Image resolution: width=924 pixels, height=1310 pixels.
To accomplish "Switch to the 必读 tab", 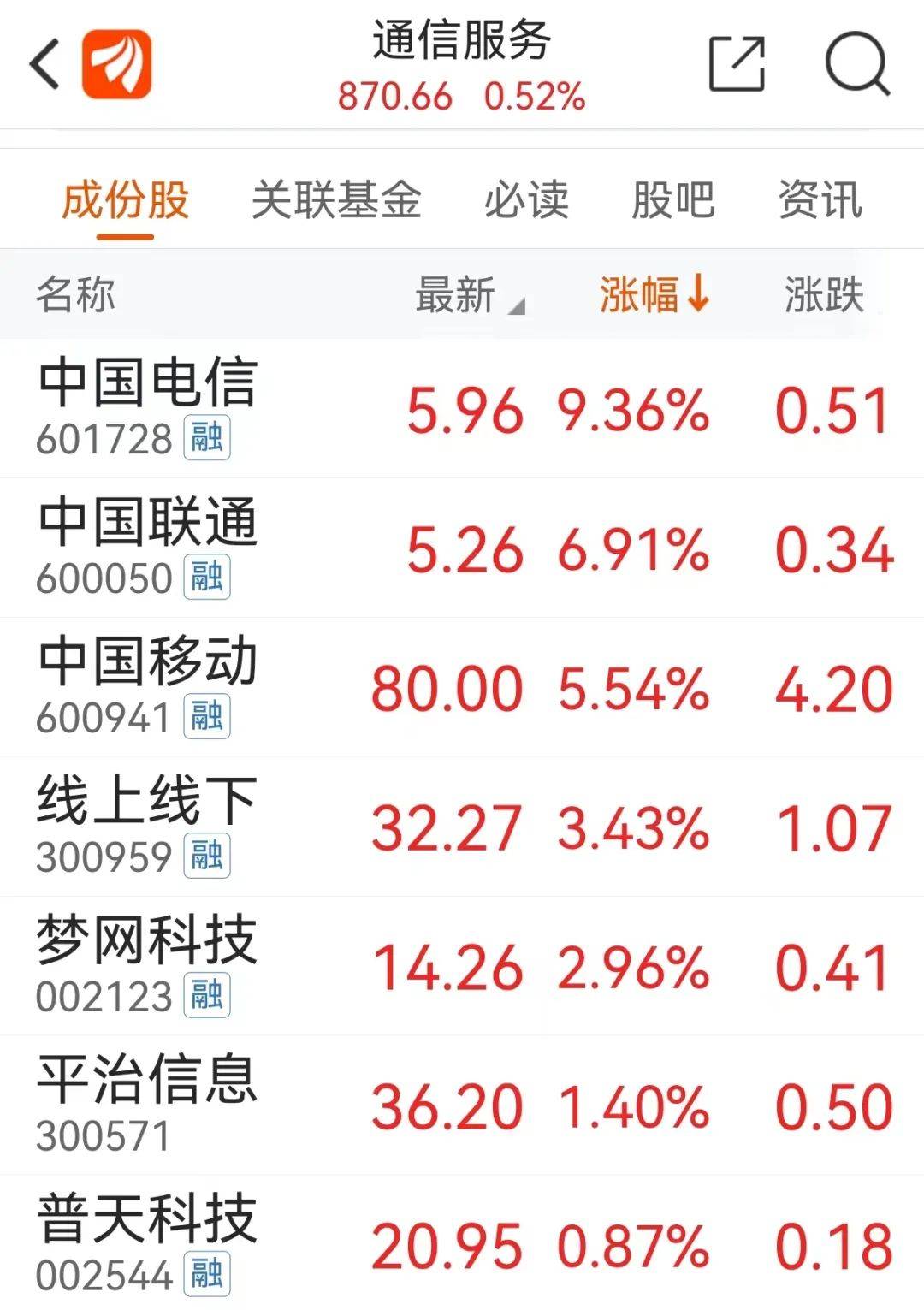I will 526,200.
